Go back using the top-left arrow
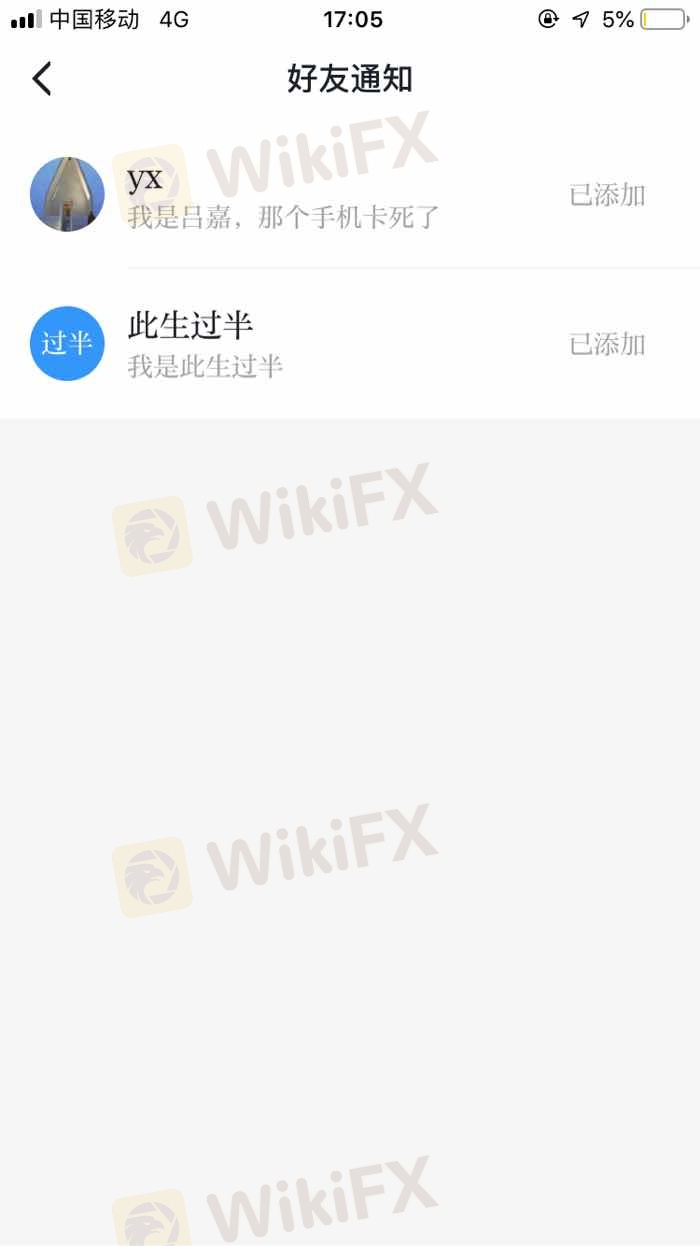The width and height of the screenshot is (700, 1246). pyautogui.click(x=42, y=79)
